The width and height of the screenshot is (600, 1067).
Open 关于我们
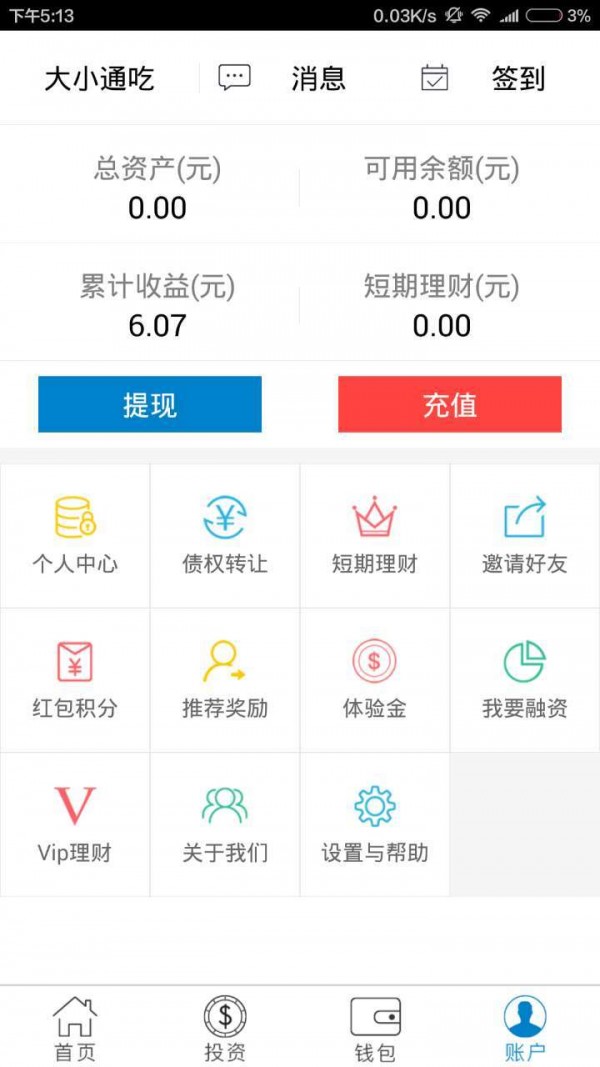pos(225,825)
